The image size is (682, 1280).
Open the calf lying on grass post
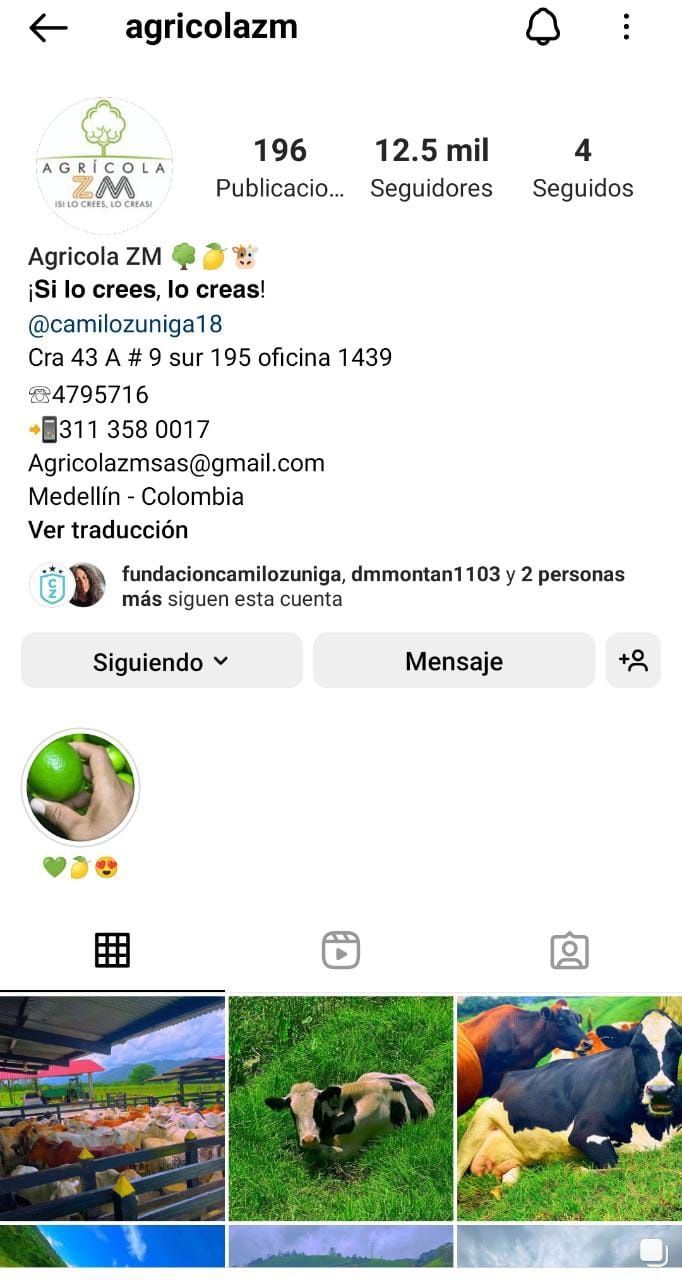click(341, 1108)
